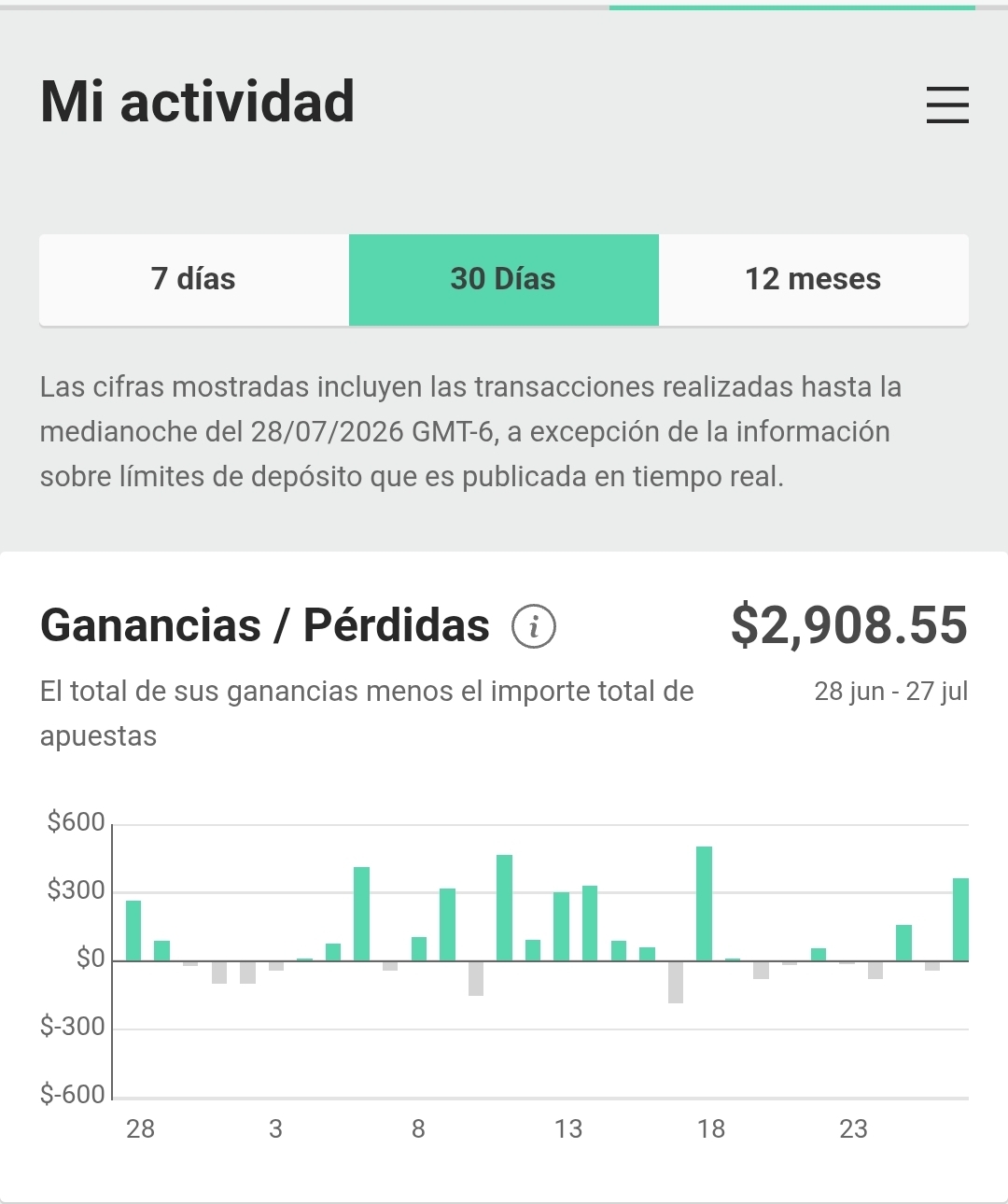Show activity for 12 meses

(814, 279)
